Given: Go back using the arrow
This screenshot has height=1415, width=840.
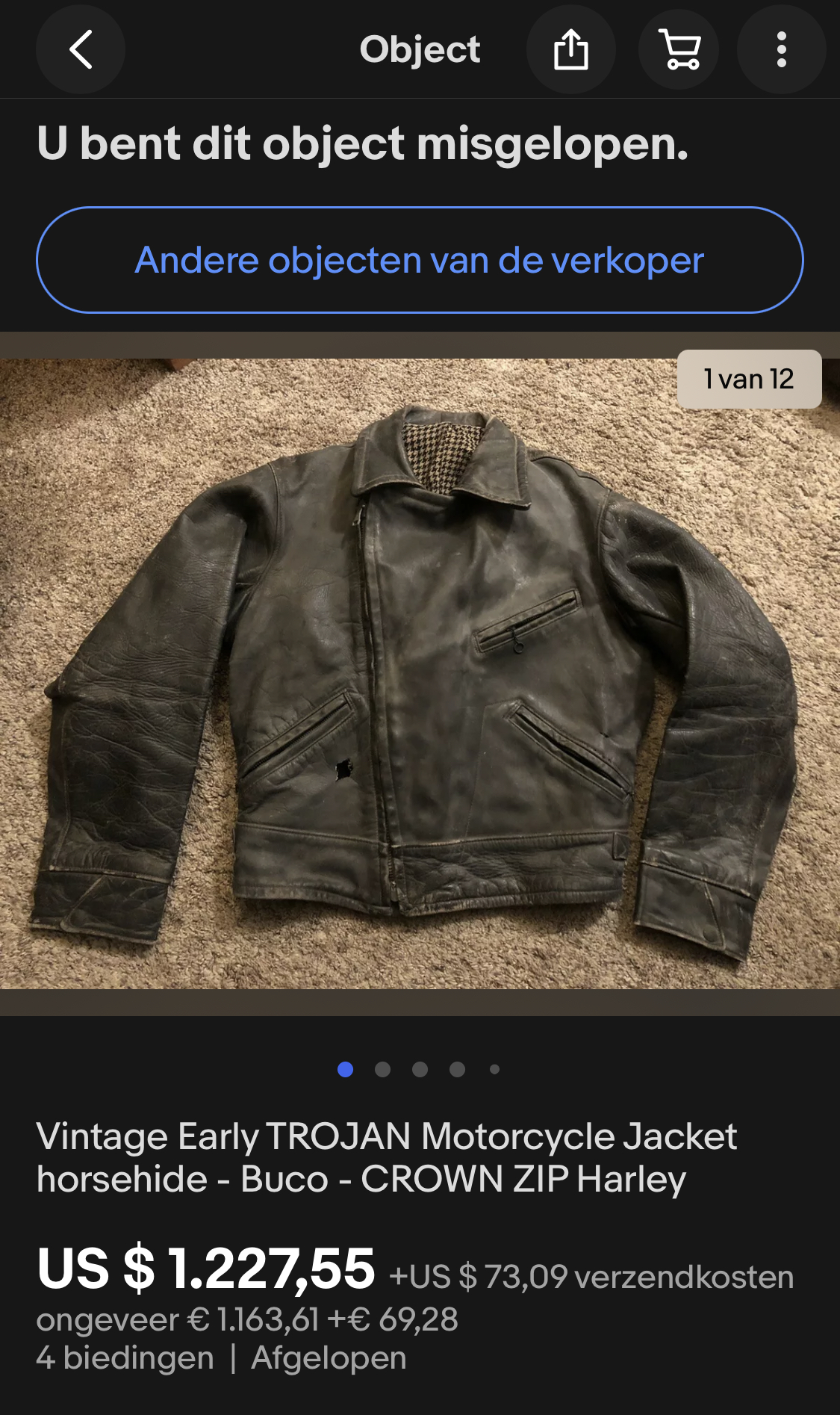Looking at the screenshot, I should [81, 49].
